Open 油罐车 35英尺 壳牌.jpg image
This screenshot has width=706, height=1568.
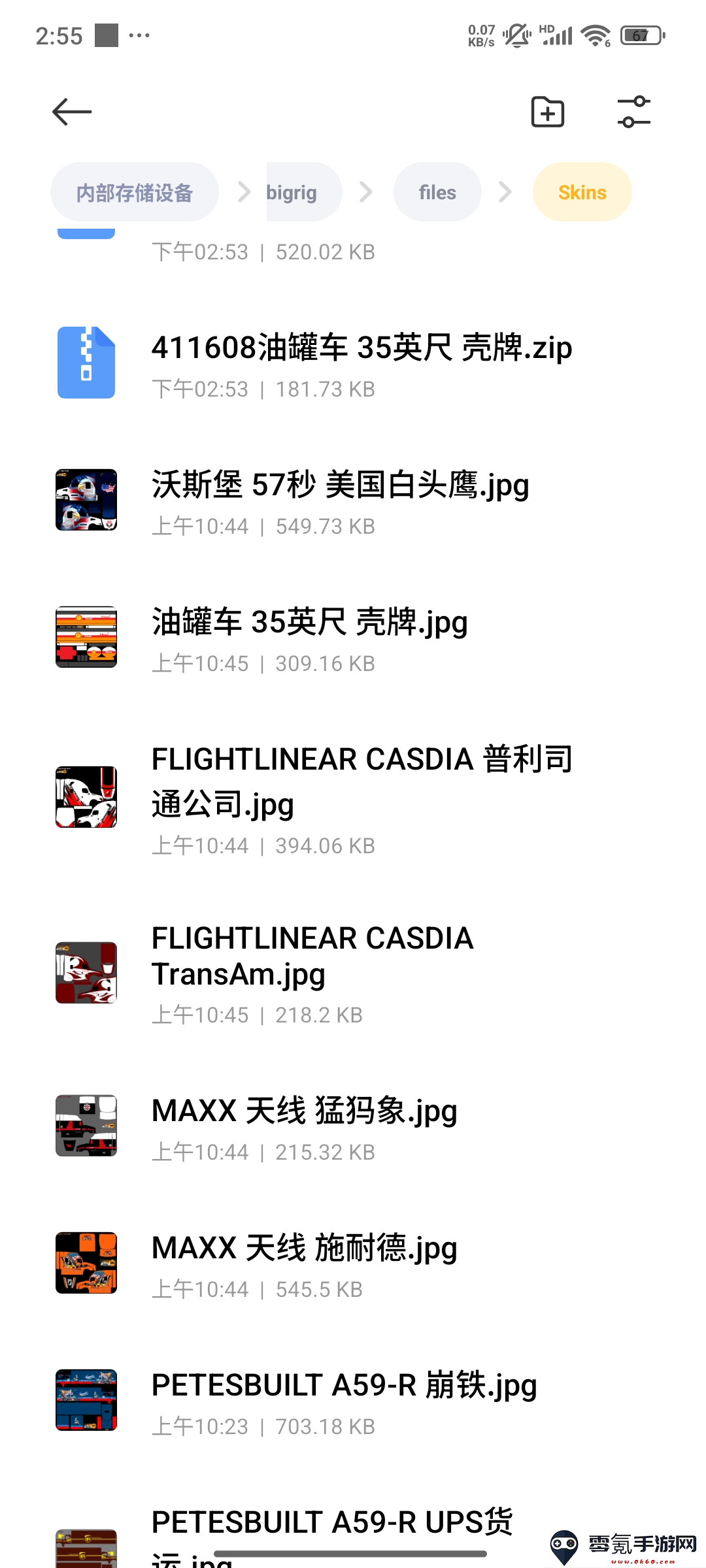[x=310, y=638]
